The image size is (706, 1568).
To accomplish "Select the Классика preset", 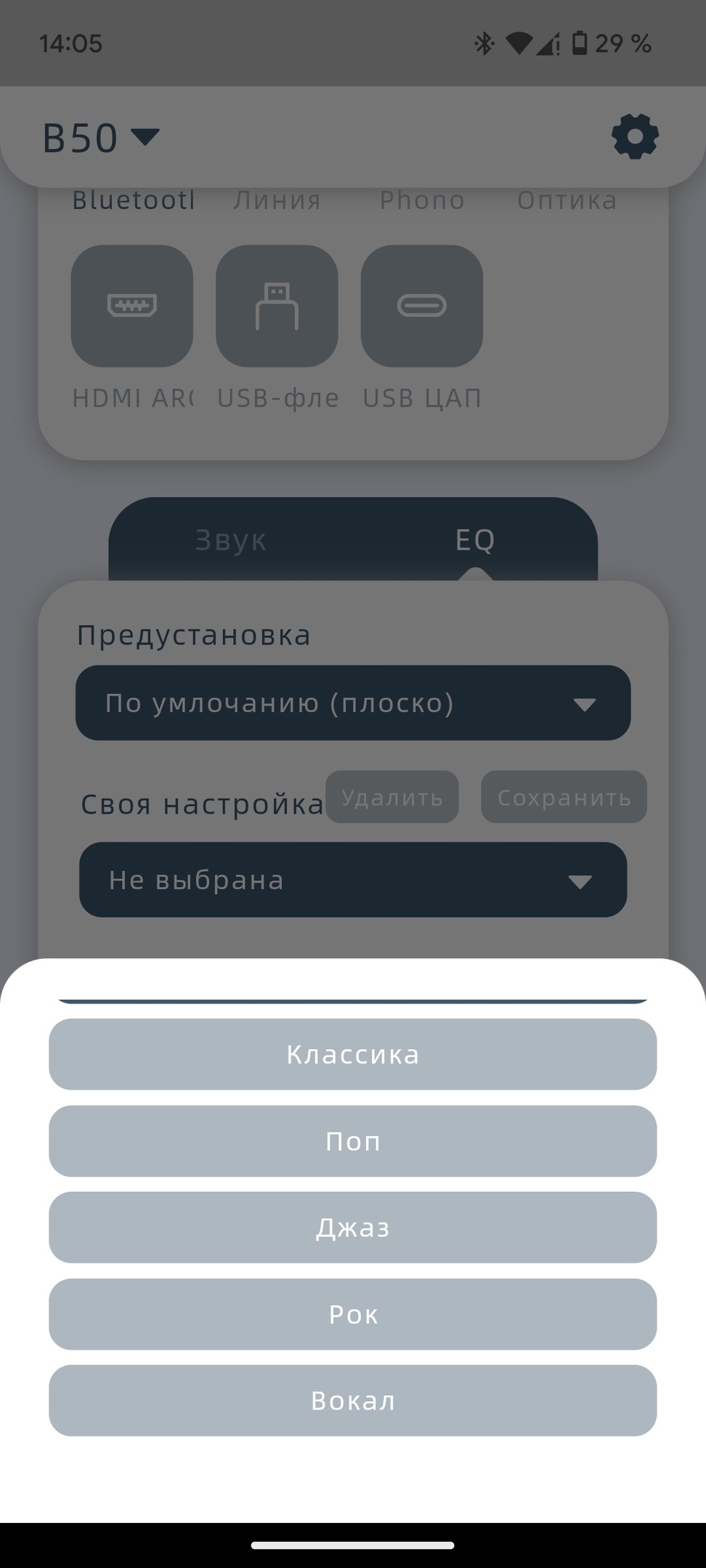I will click(353, 1054).
